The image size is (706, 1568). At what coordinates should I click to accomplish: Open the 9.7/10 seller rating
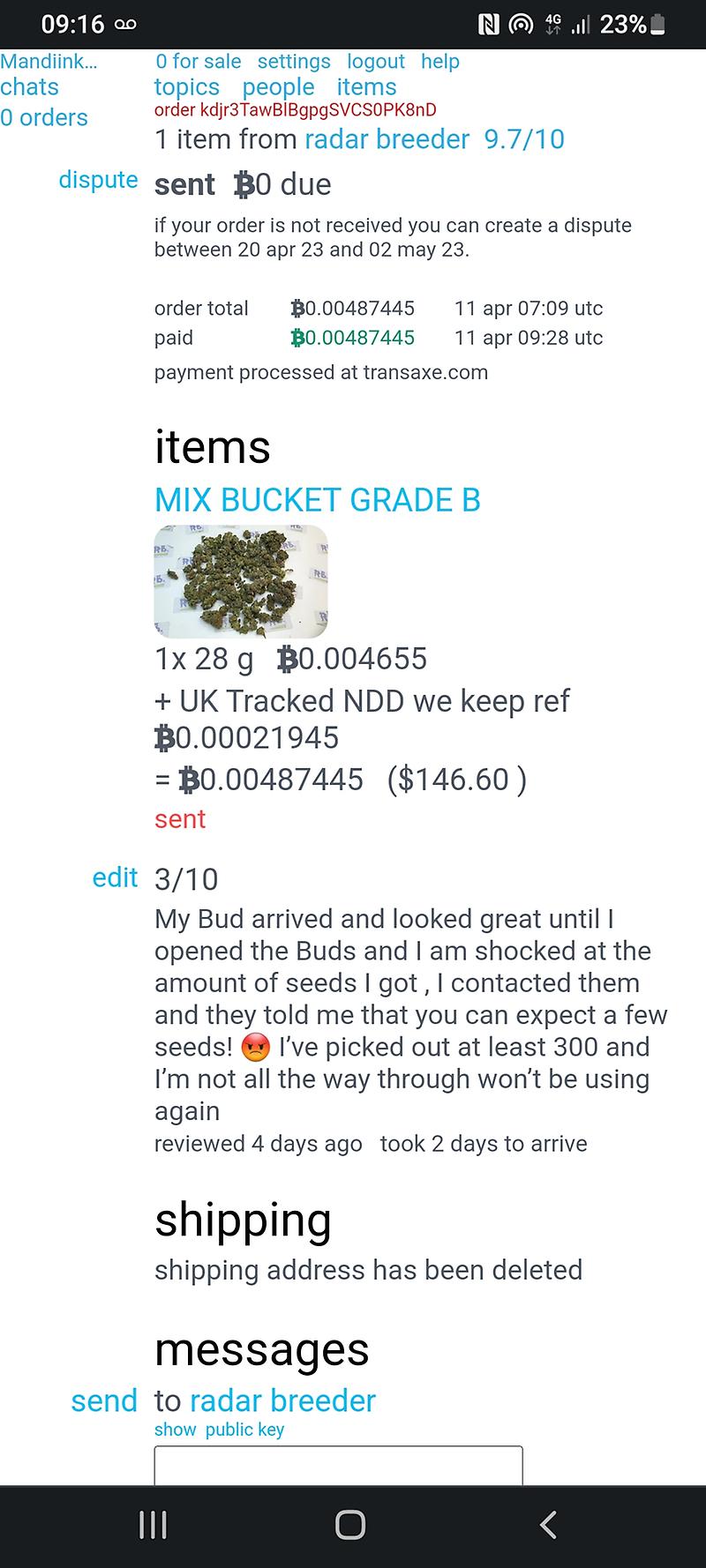(x=524, y=139)
